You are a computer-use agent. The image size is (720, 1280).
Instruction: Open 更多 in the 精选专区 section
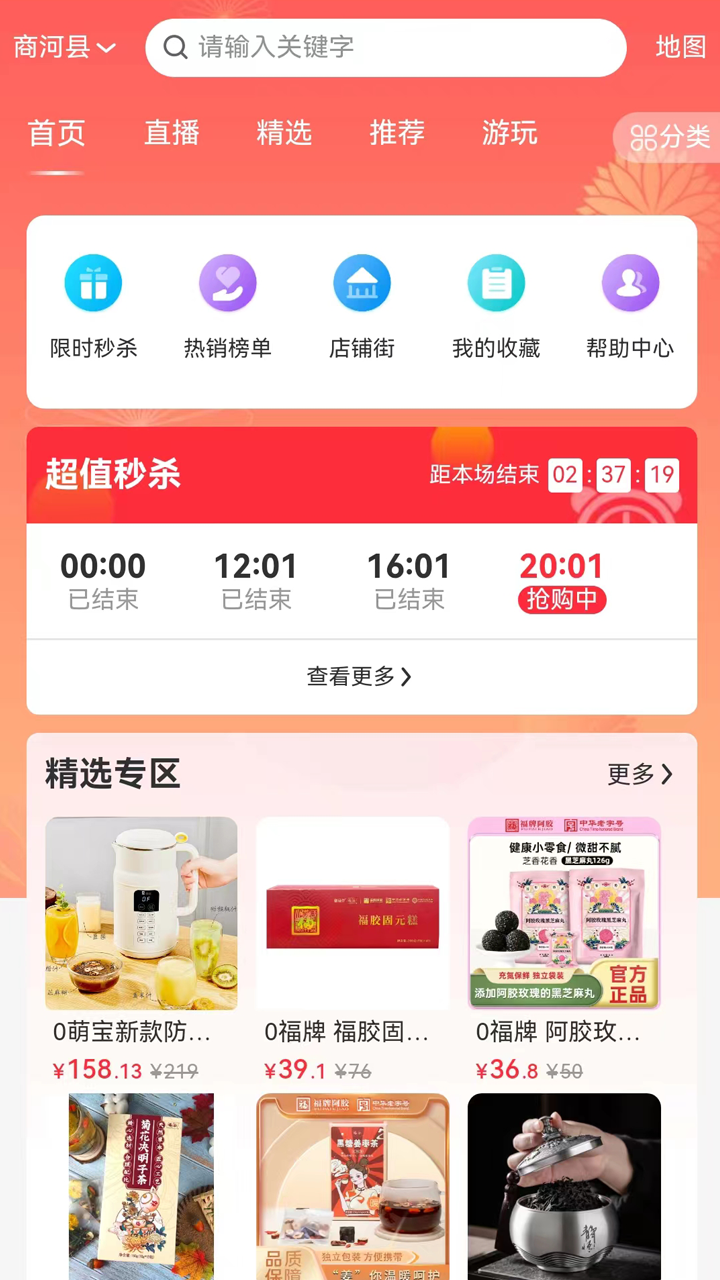point(639,775)
